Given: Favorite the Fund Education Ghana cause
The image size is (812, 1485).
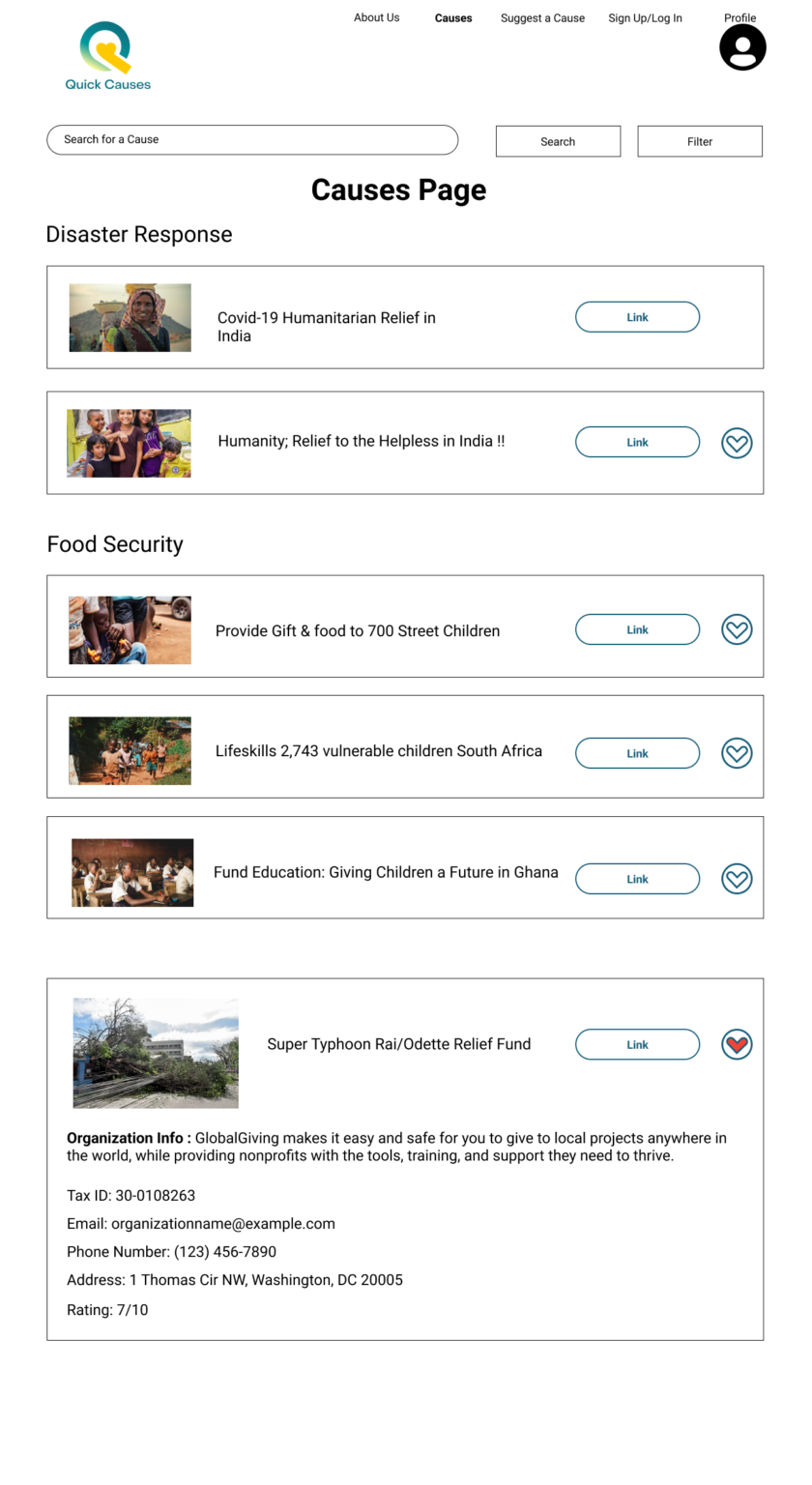Looking at the screenshot, I should [x=737, y=879].
